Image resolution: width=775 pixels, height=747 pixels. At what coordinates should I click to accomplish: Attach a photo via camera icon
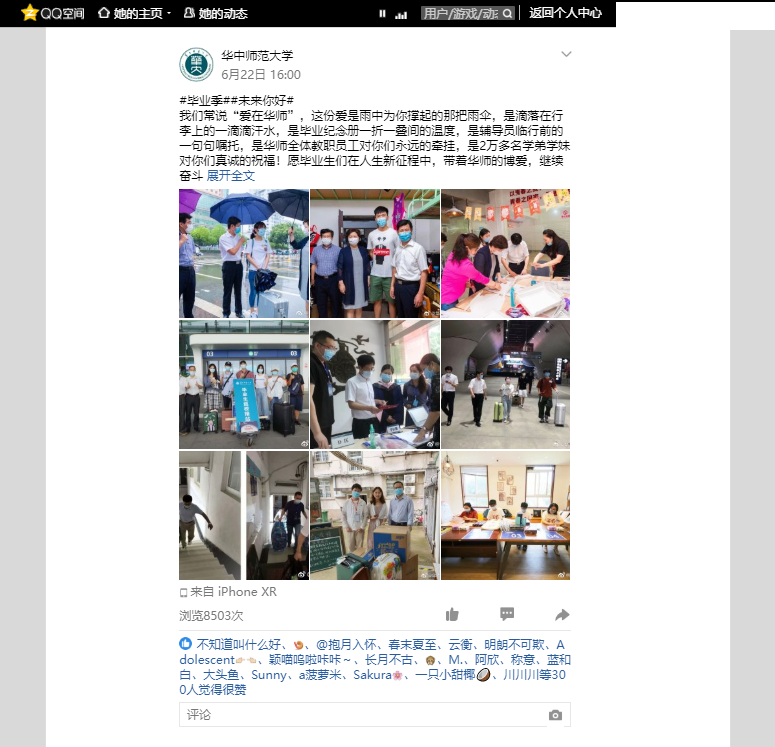point(555,715)
